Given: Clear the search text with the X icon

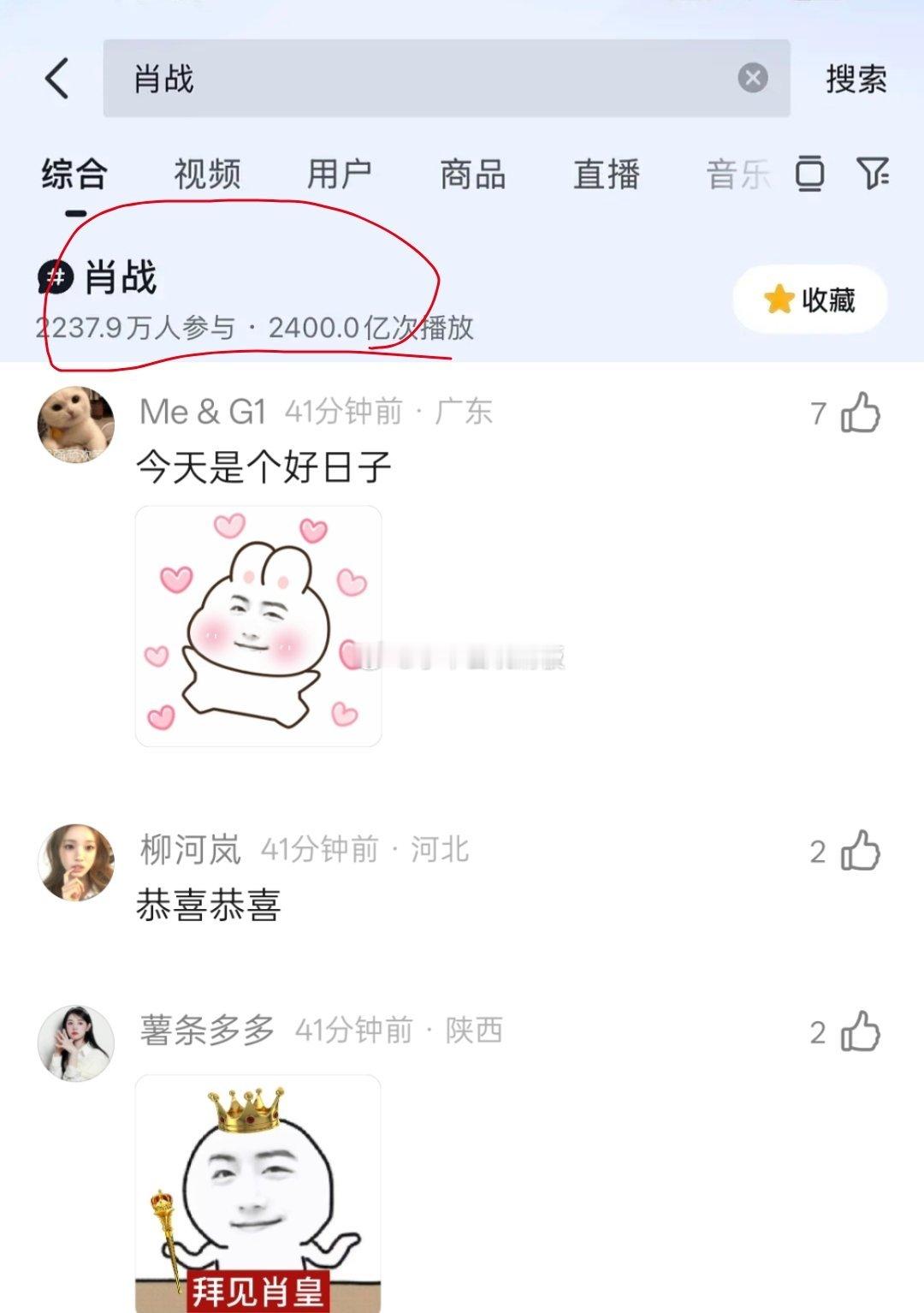Looking at the screenshot, I should 749,78.
